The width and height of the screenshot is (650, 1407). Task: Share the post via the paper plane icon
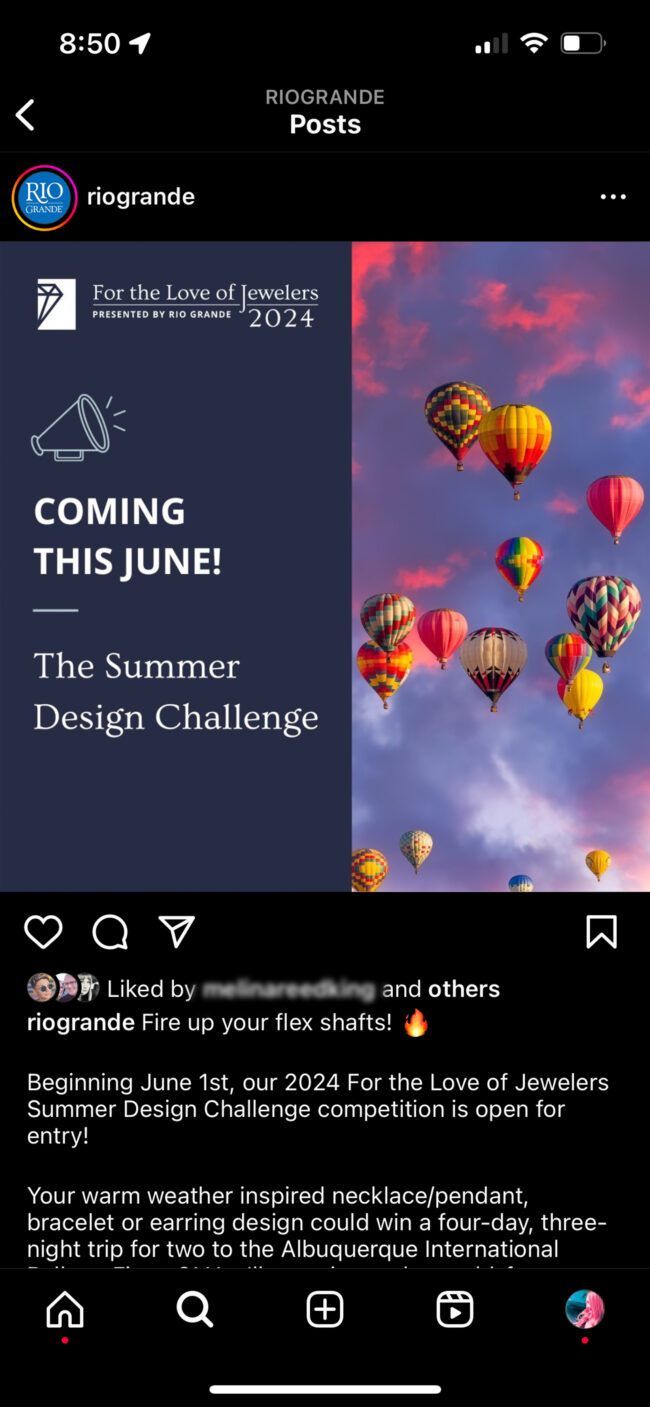pyautogui.click(x=177, y=932)
